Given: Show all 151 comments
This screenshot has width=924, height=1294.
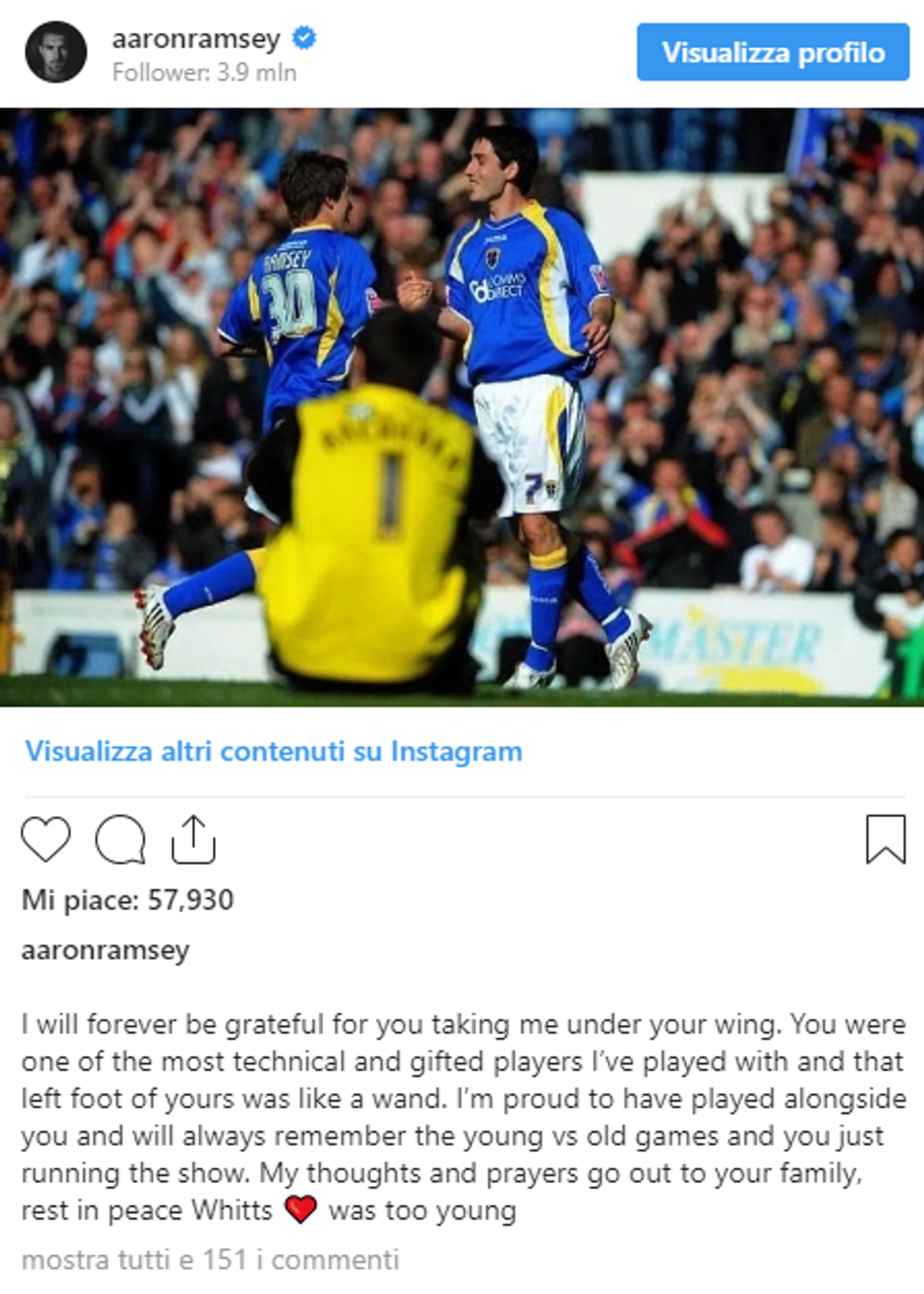Looking at the screenshot, I should pyautogui.click(x=210, y=1259).
